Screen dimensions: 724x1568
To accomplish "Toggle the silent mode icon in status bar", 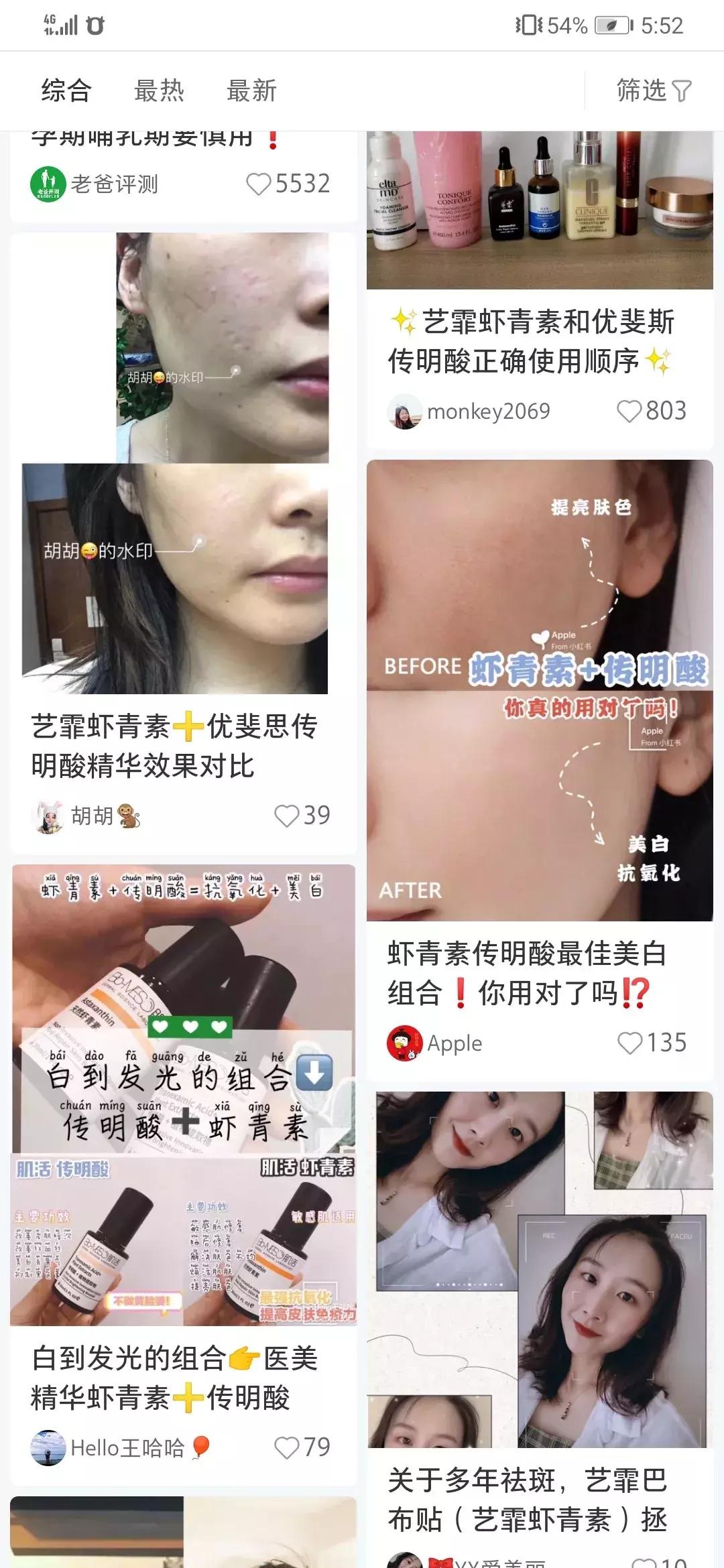I will click(530, 26).
